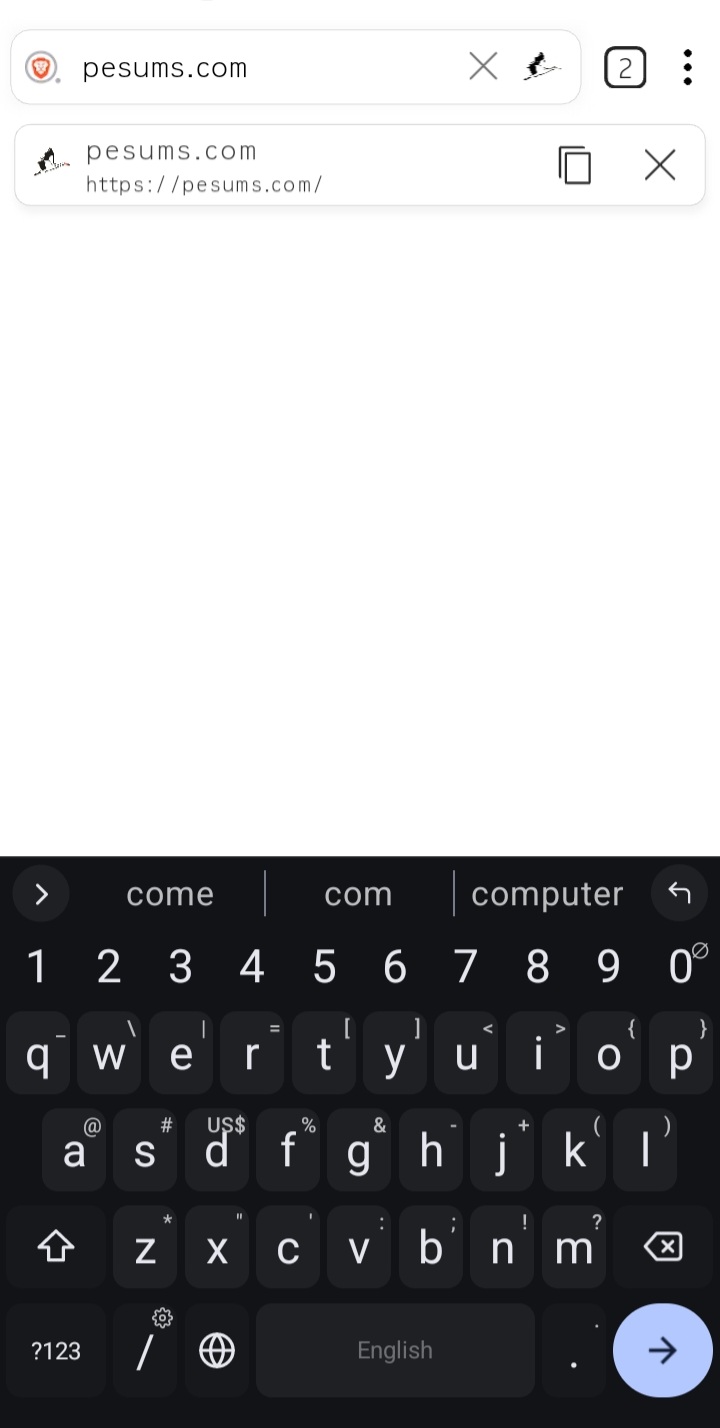
Task: Copy the suggested pesums.com URL
Action: [575, 165]
